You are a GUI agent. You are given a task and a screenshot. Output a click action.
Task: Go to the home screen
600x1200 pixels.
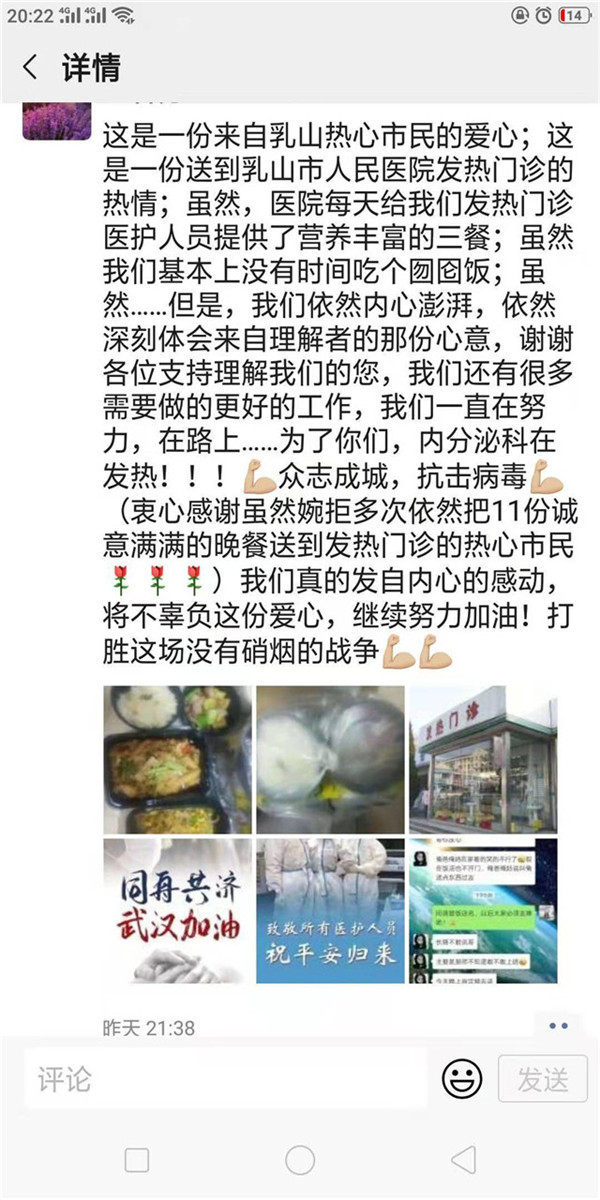tap(300, 1160)
